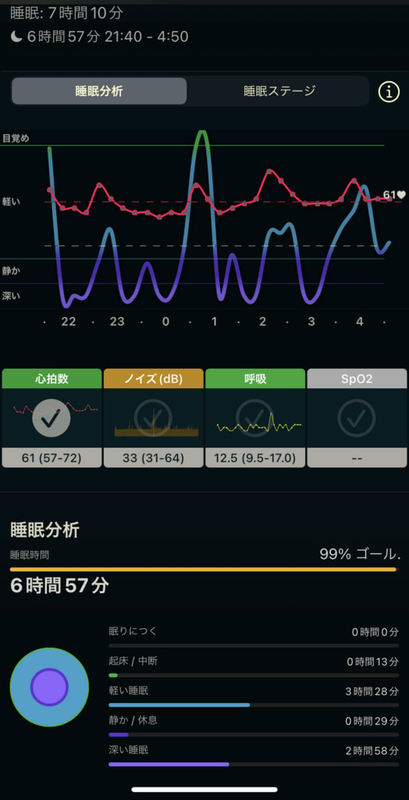Open the info icon beside the tabs
This screenshot has height=800, width=409.
click(x=389, y=92)
